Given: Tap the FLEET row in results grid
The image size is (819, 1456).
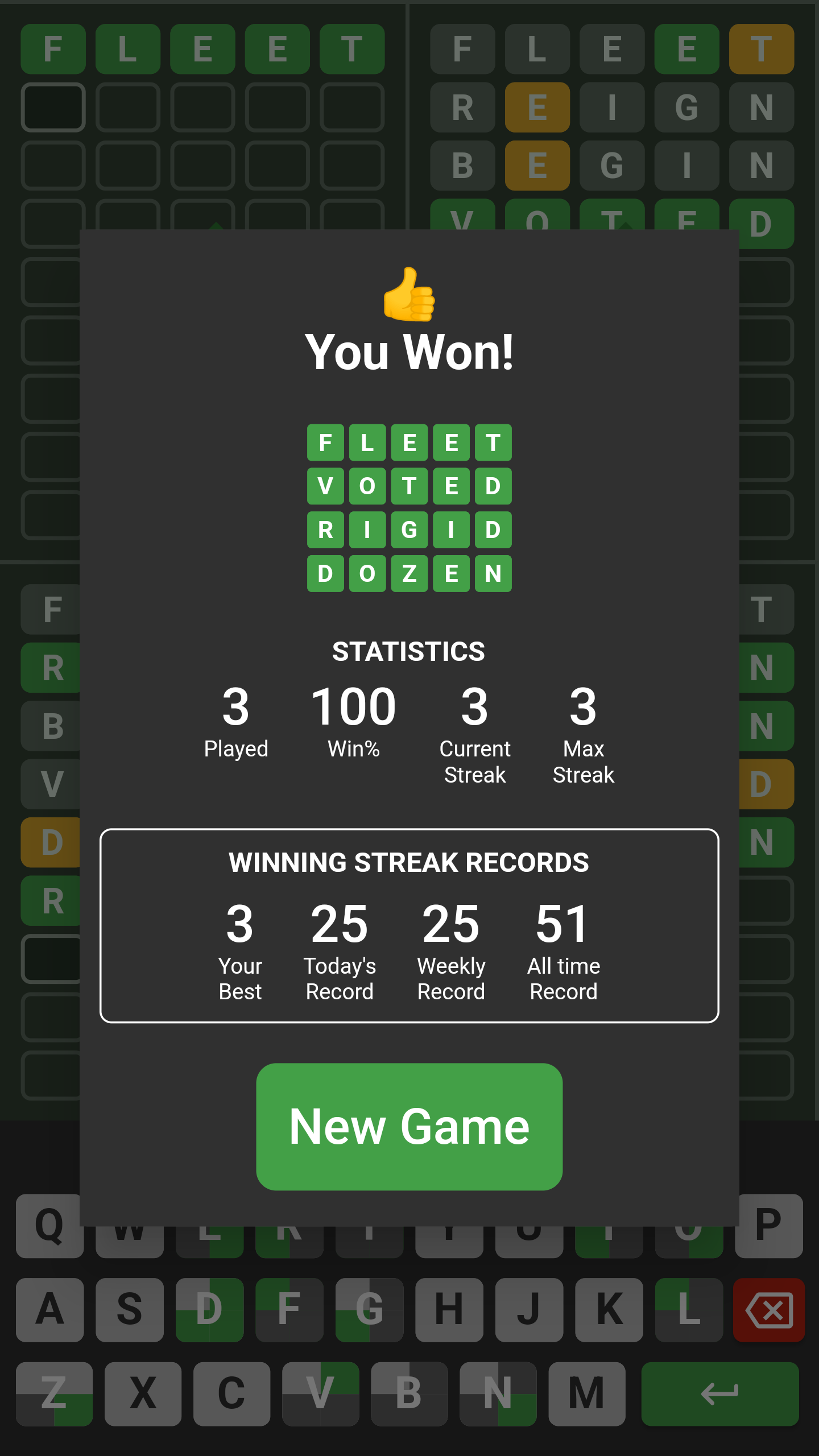Looking at the screenshot, I should point(408,443).
